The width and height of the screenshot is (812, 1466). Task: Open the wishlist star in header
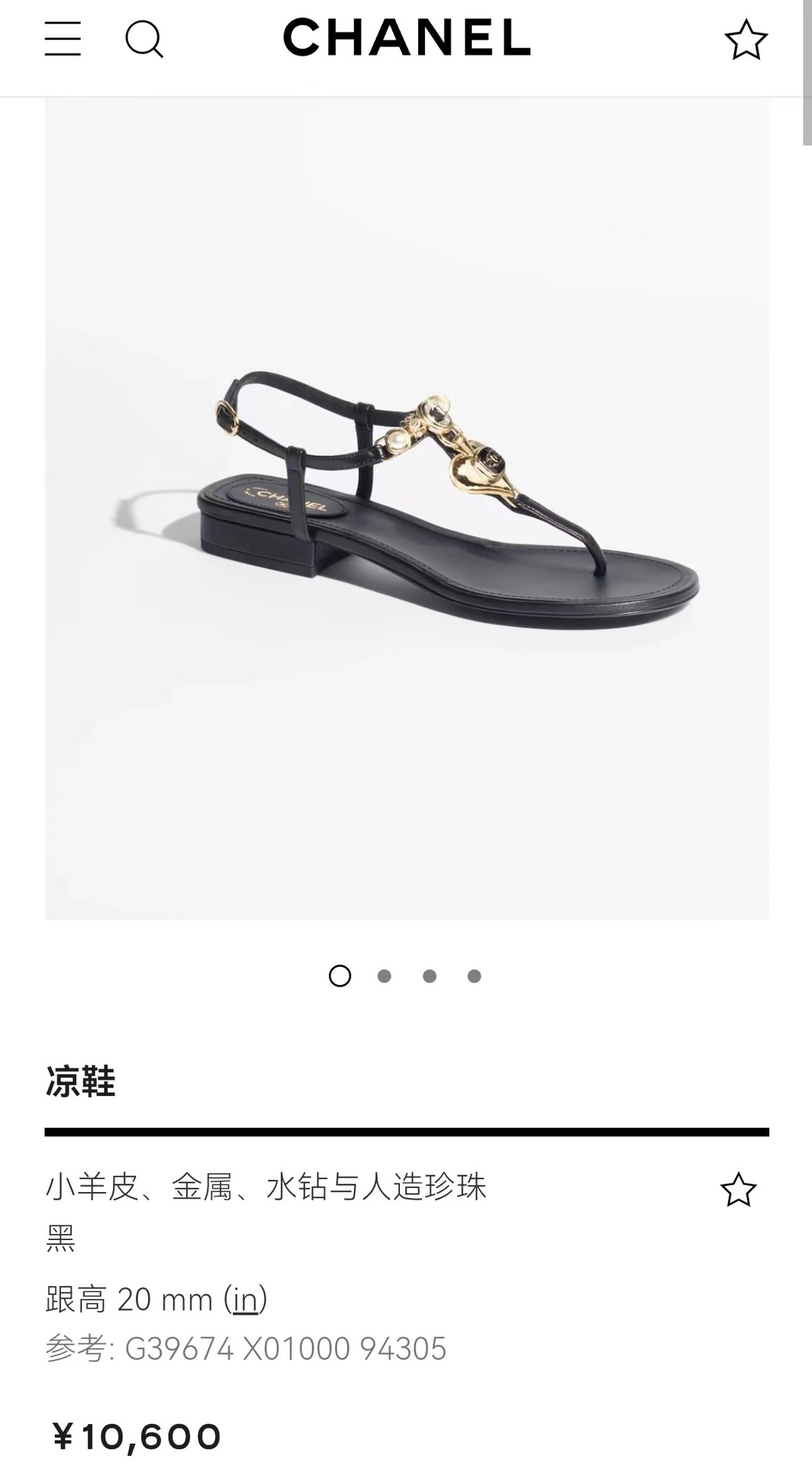coord(746,40)
